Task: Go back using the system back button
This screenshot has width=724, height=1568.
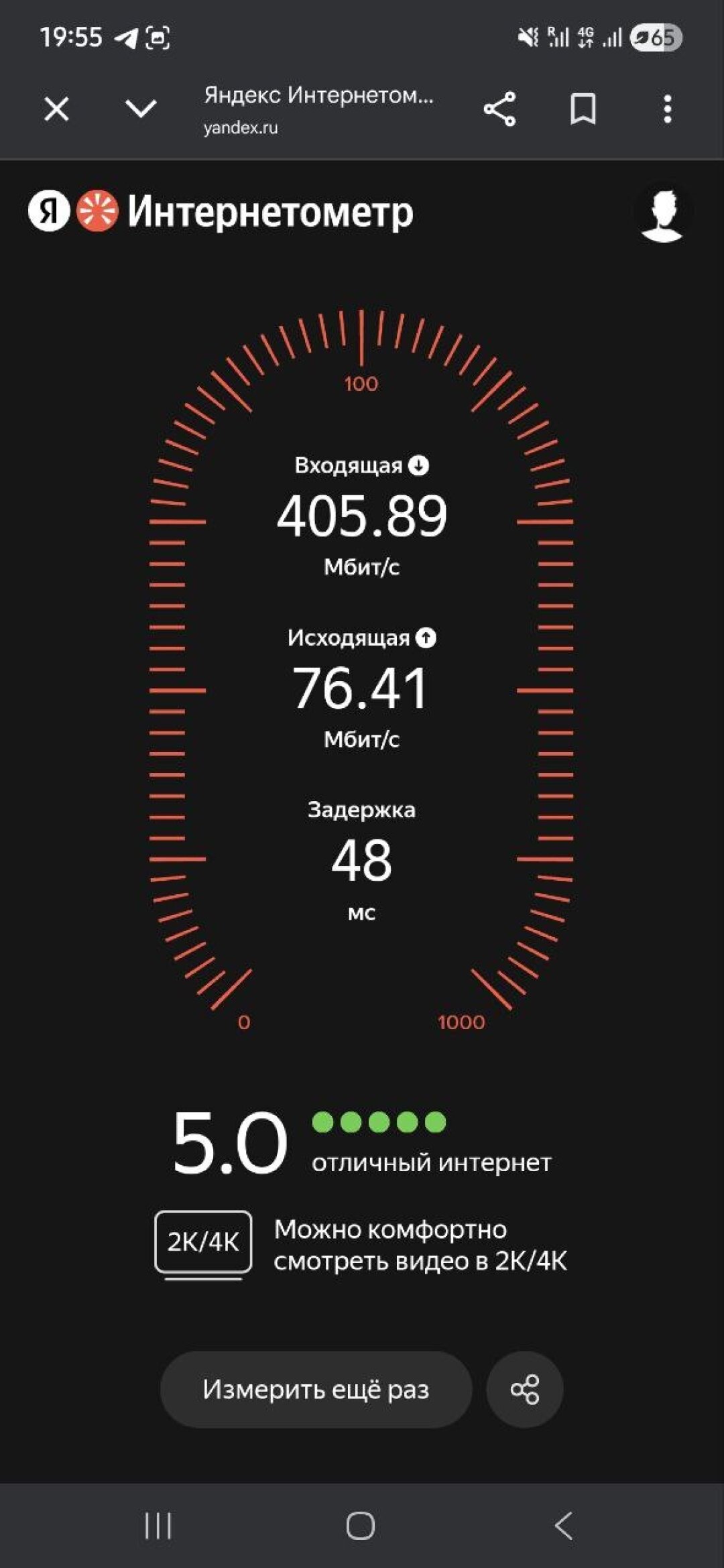Action: (x=564, y=1525)
